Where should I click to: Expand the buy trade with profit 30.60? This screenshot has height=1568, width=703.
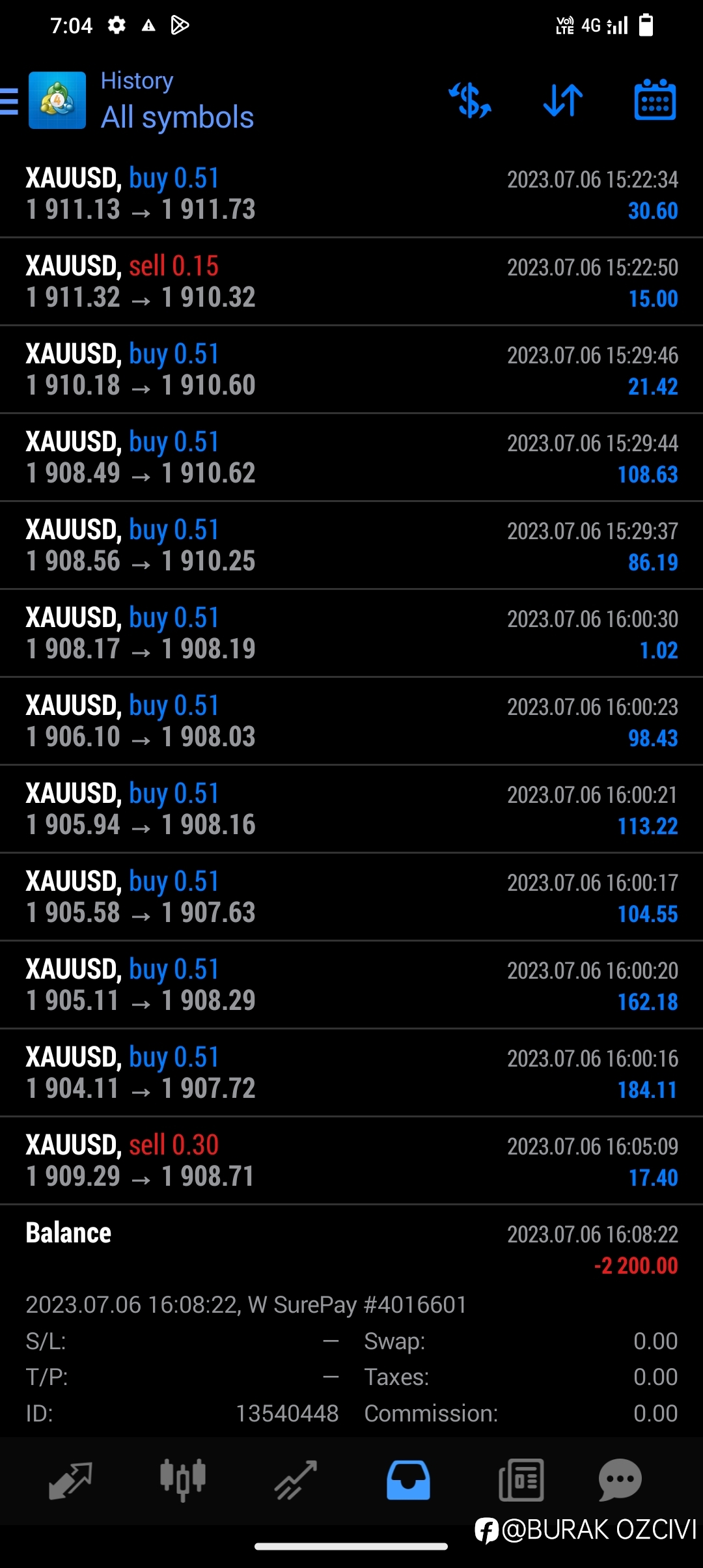351,194
